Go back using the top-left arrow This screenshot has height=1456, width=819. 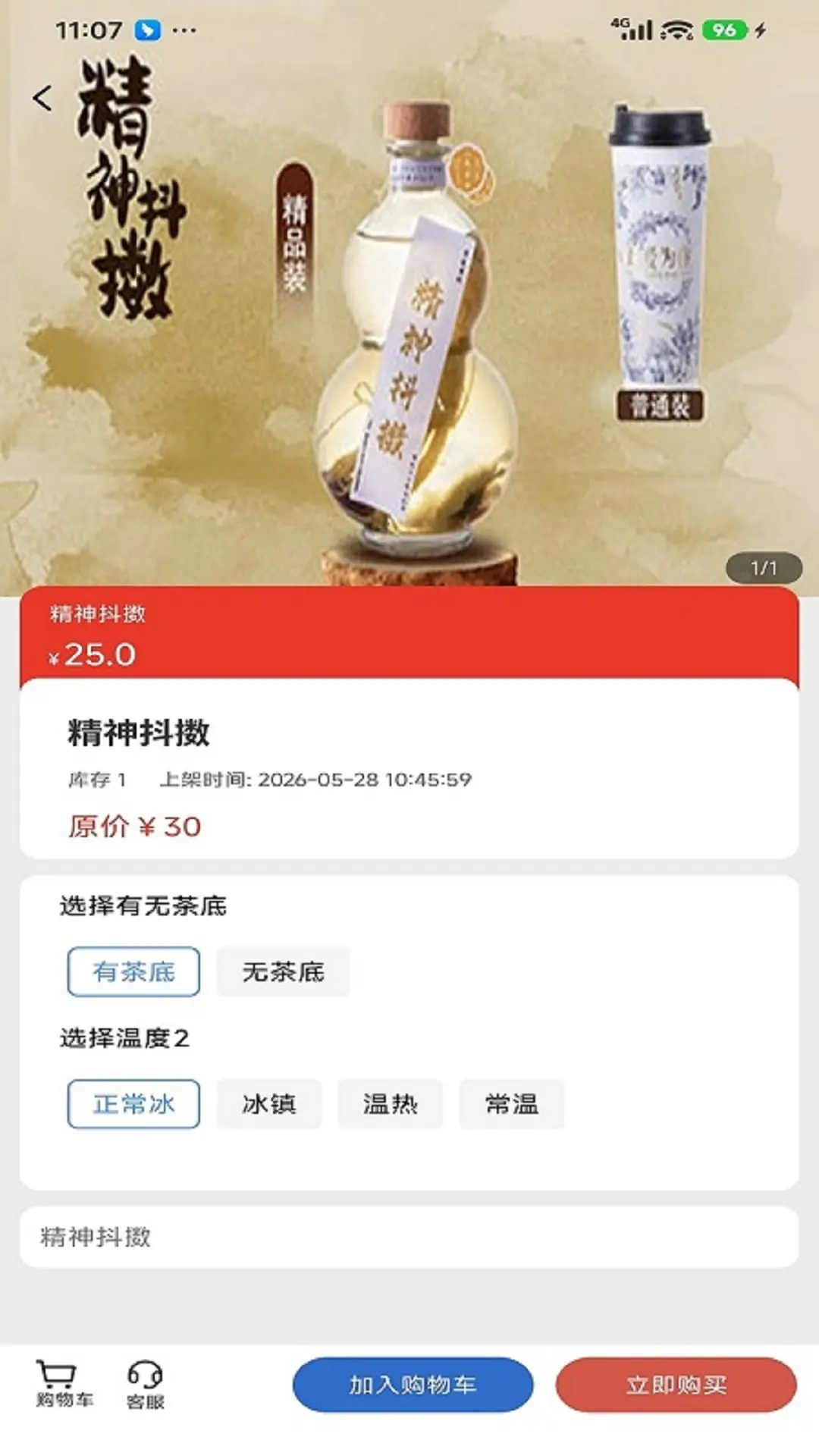tap(42, 98)
